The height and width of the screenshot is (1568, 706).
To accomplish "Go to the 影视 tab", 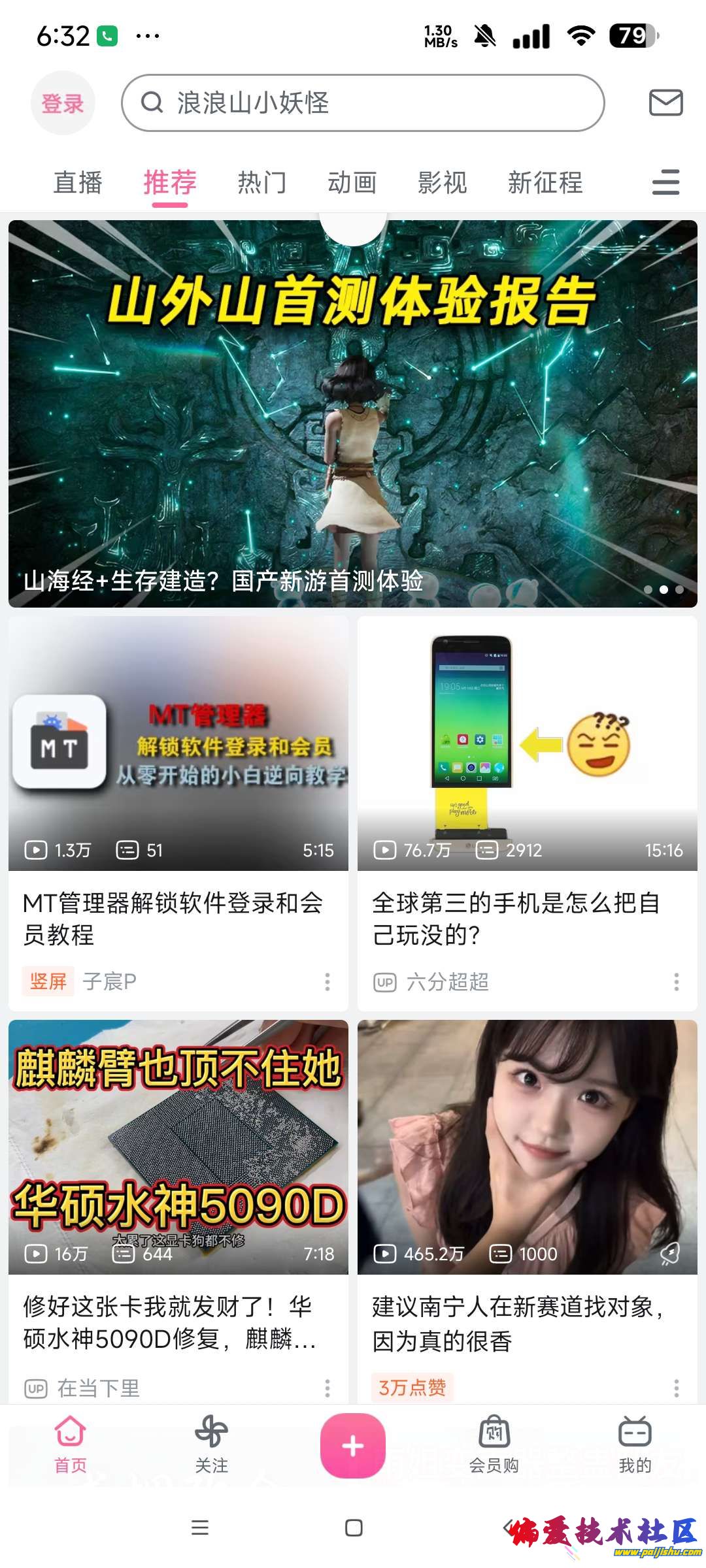I will pos(443,182).
